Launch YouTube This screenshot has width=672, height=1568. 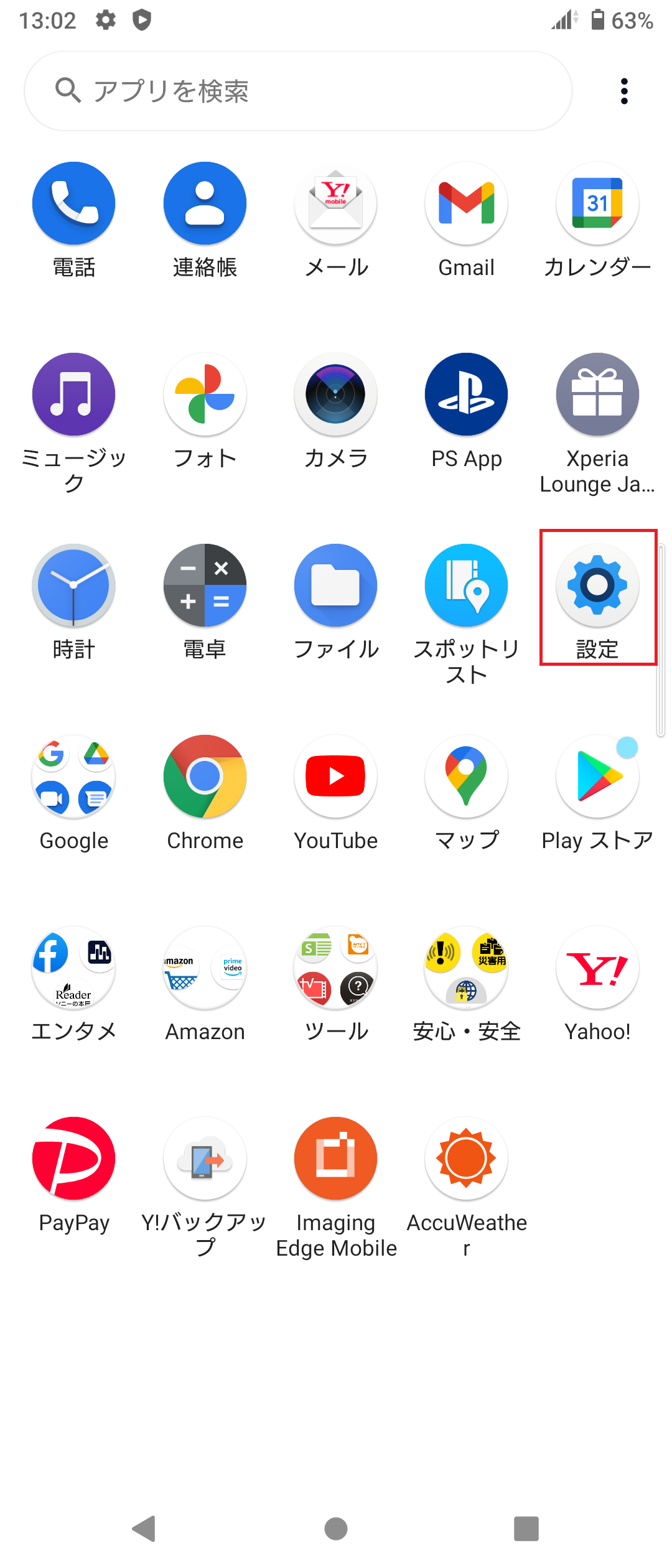coord(335,777)
